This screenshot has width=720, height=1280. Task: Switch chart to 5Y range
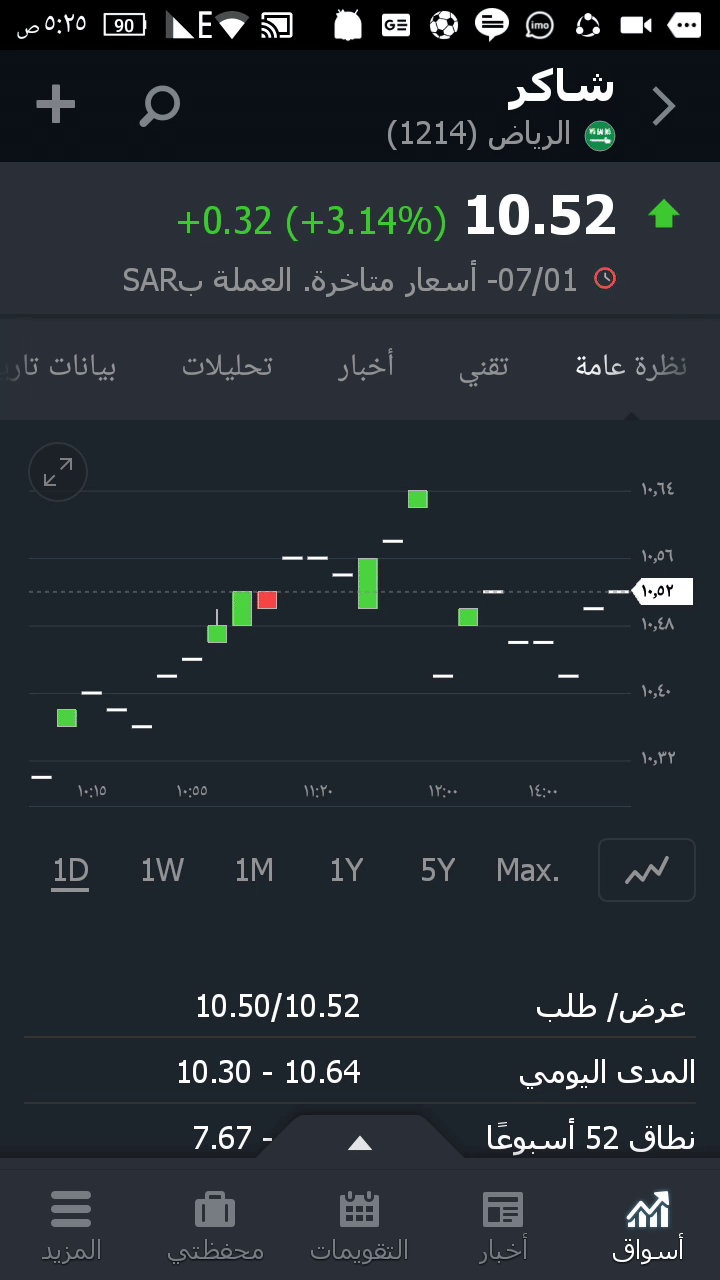point(438,871)
